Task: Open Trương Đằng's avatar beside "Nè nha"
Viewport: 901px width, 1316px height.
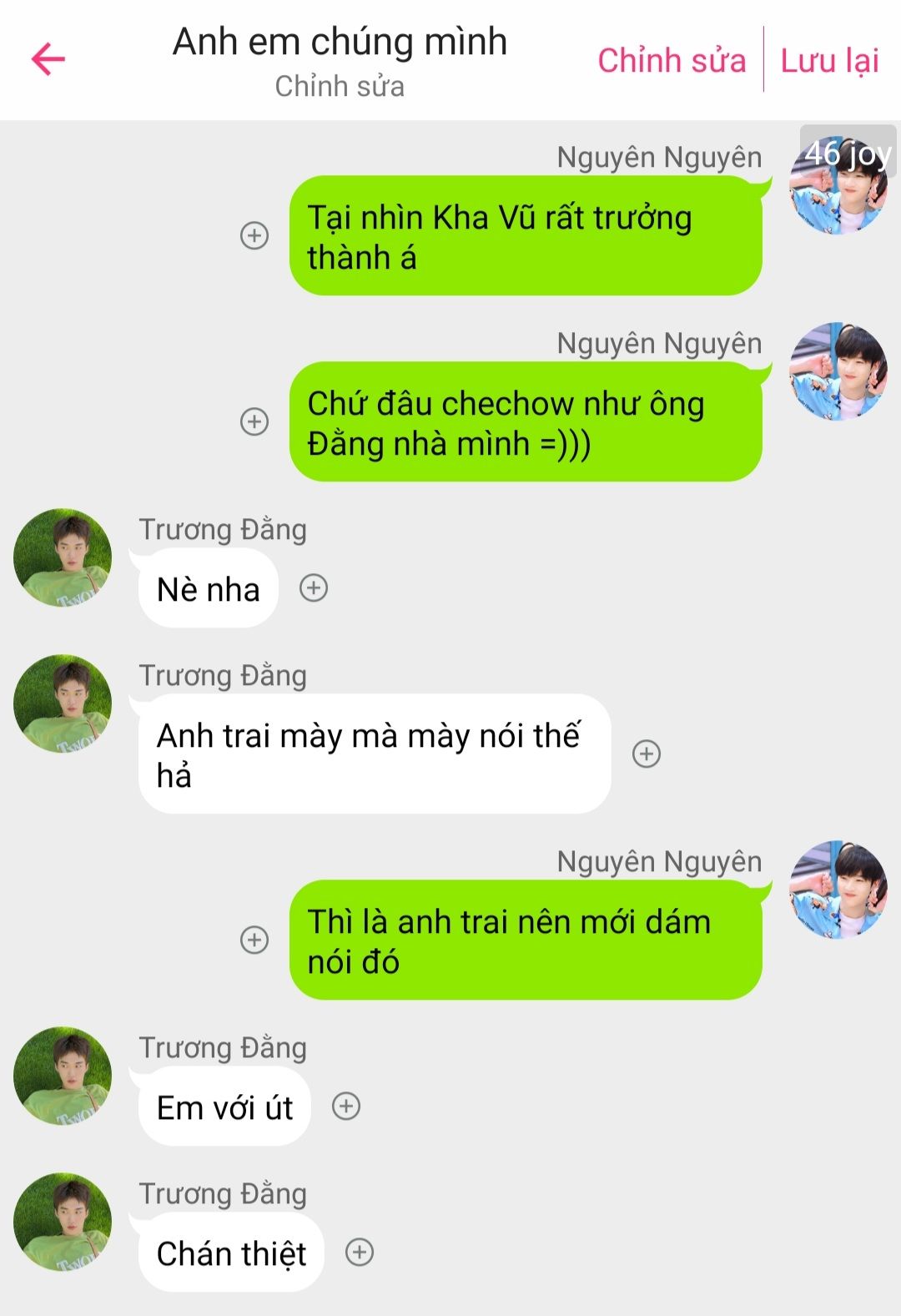Action: pyautogui.click(x=63, y=557)
